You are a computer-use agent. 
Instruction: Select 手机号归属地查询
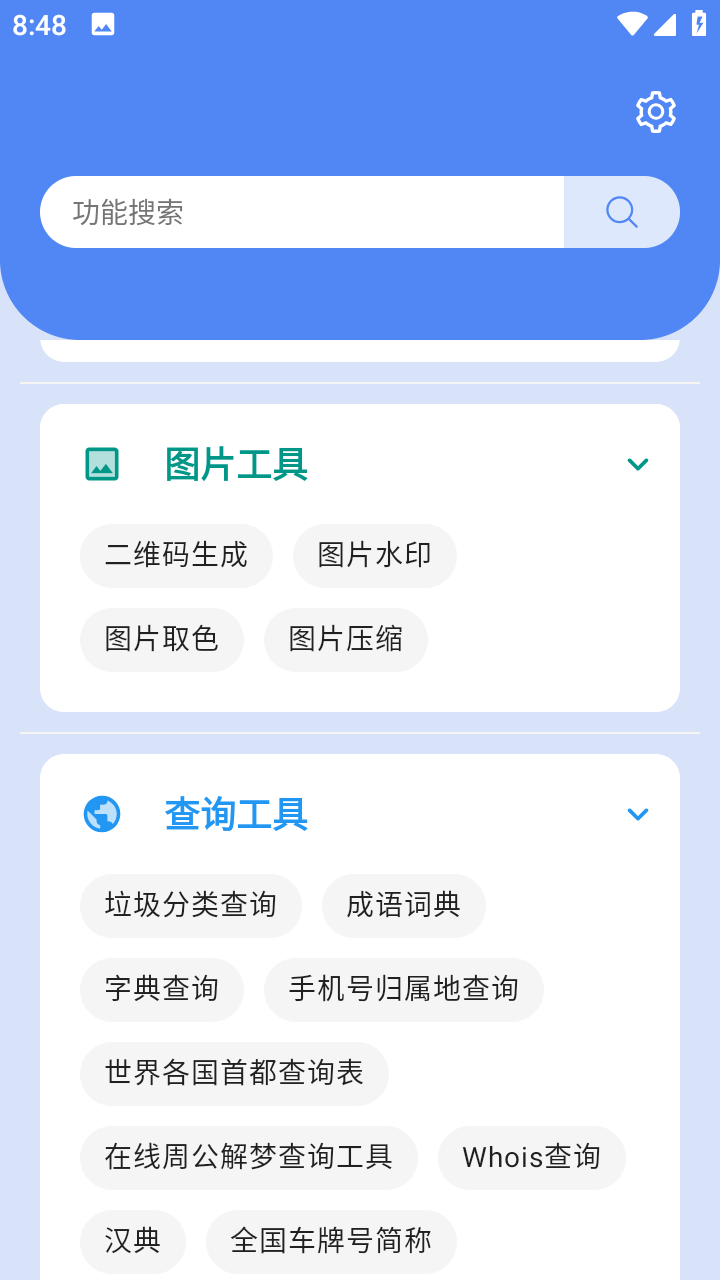pyautogui.click(x=404, y=989)
